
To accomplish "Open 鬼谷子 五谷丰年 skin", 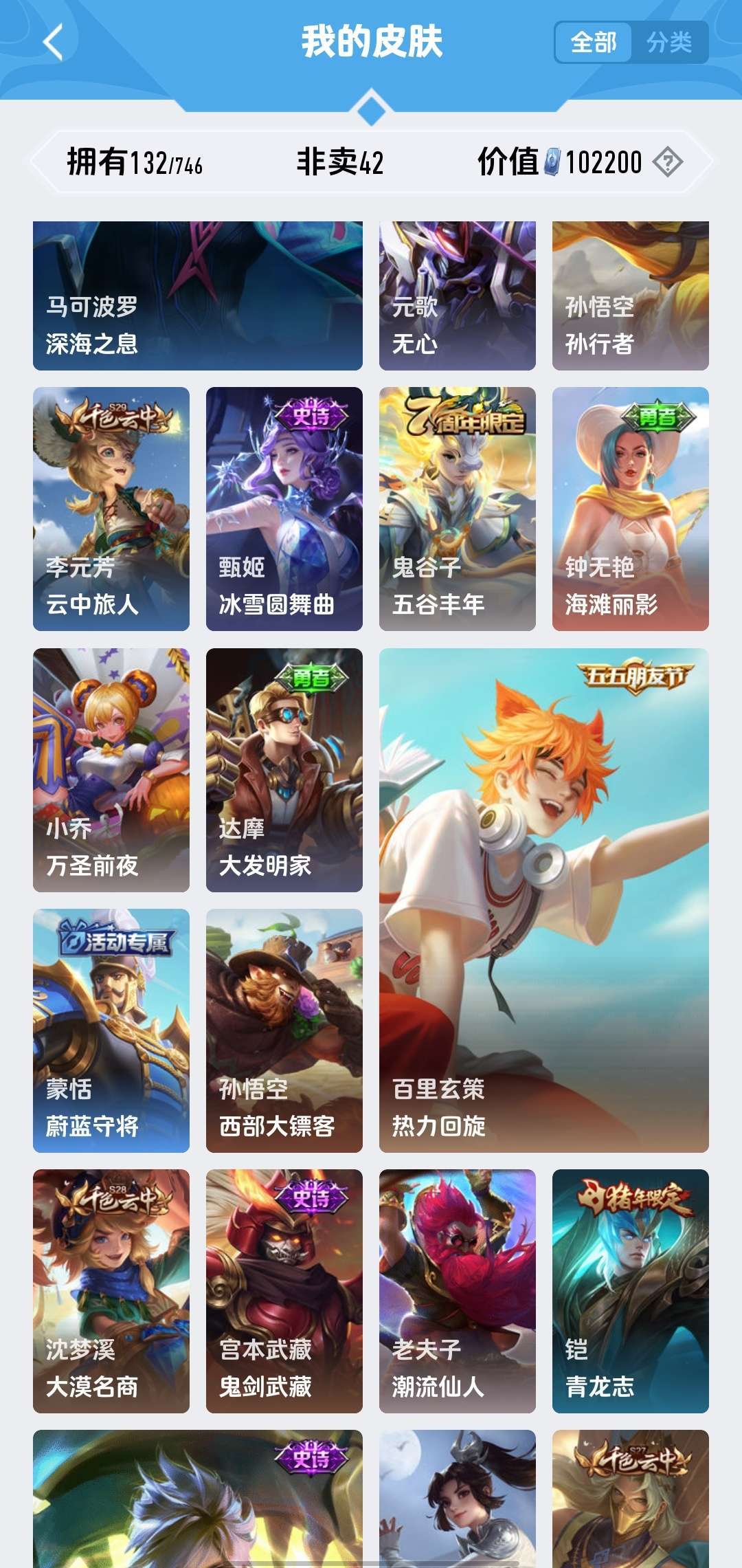I will (458, 509).
